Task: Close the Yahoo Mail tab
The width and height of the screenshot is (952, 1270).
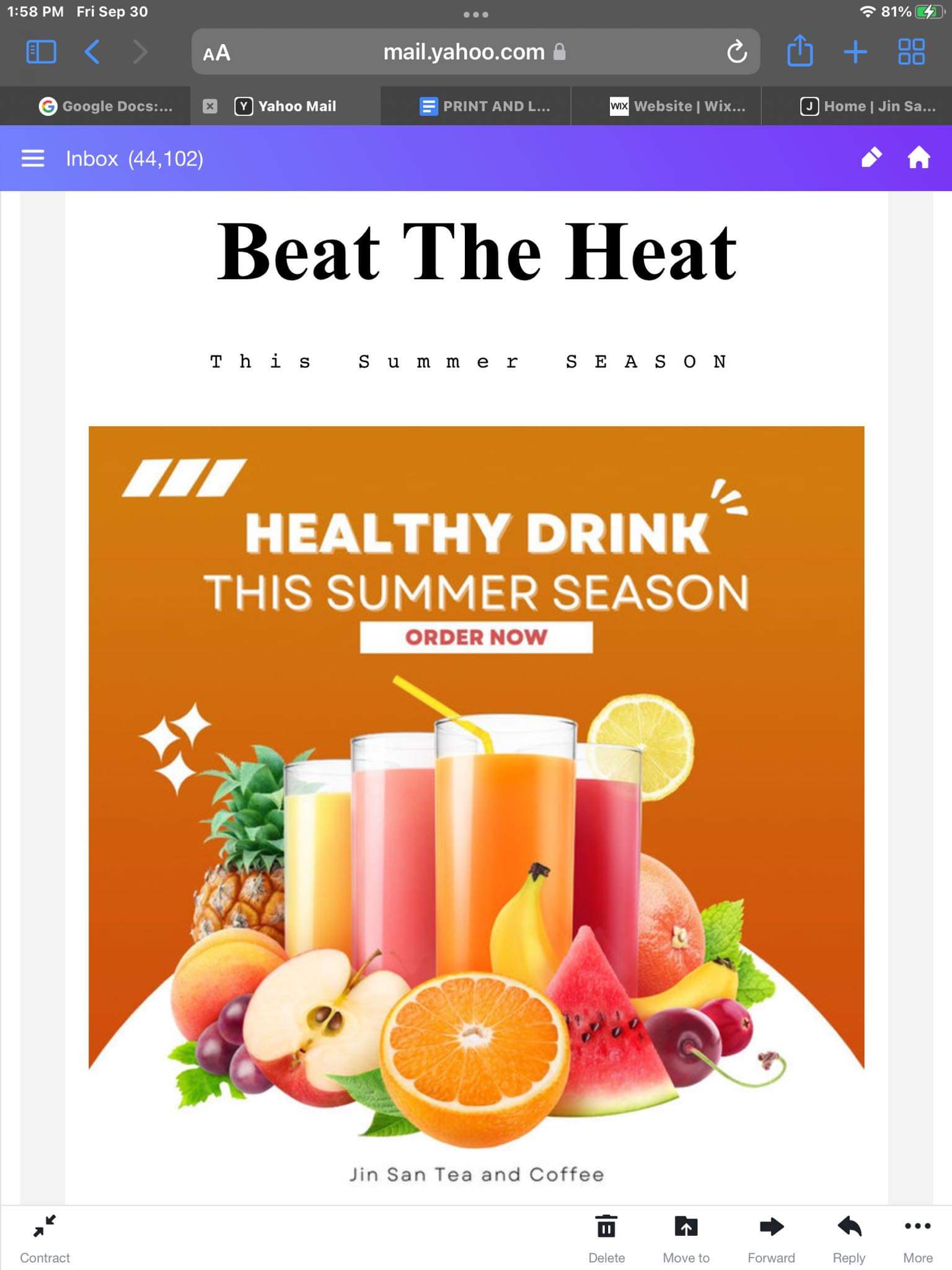Action: click(210, 107)
